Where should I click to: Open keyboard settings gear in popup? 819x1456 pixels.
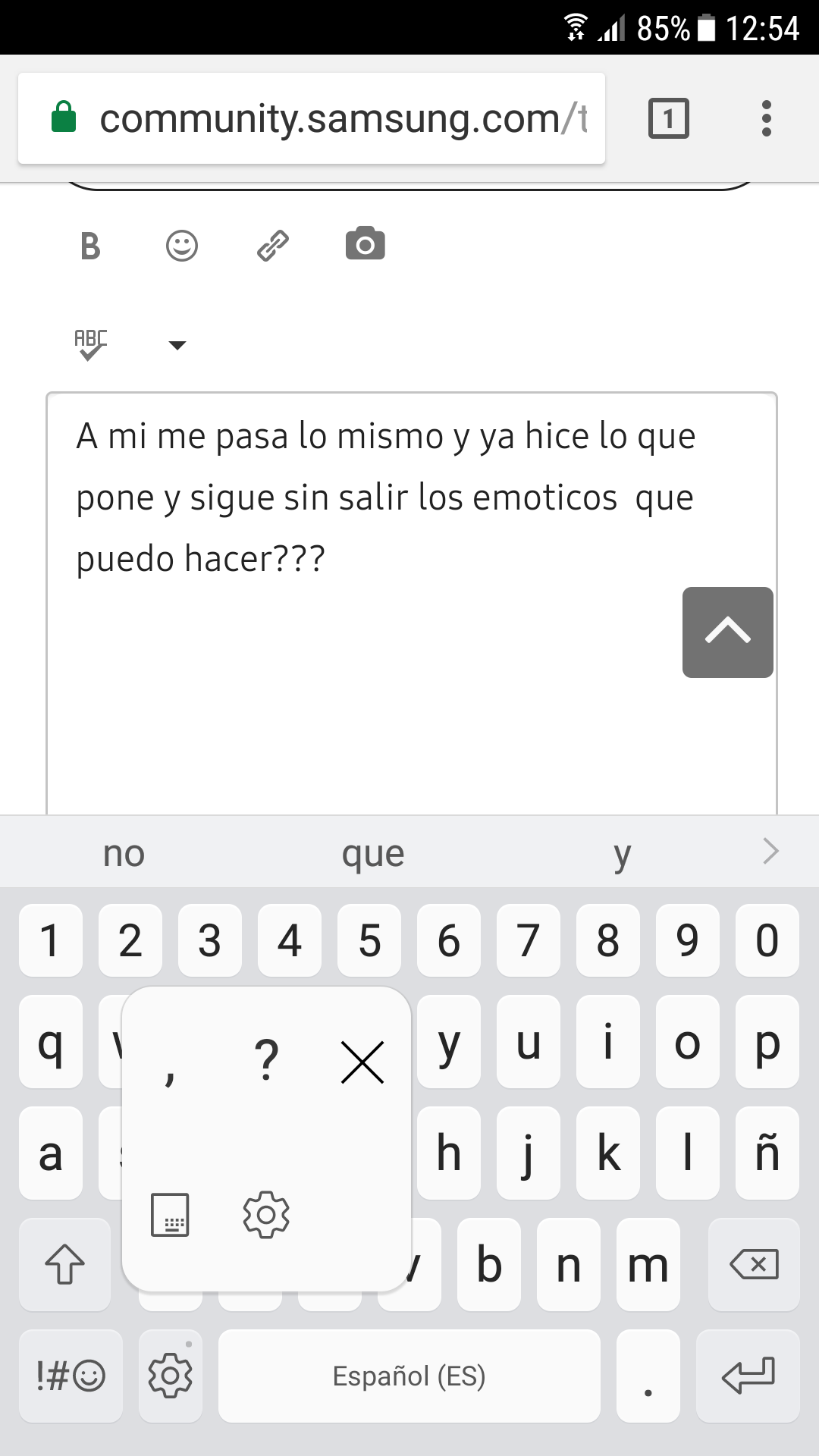265,1215
